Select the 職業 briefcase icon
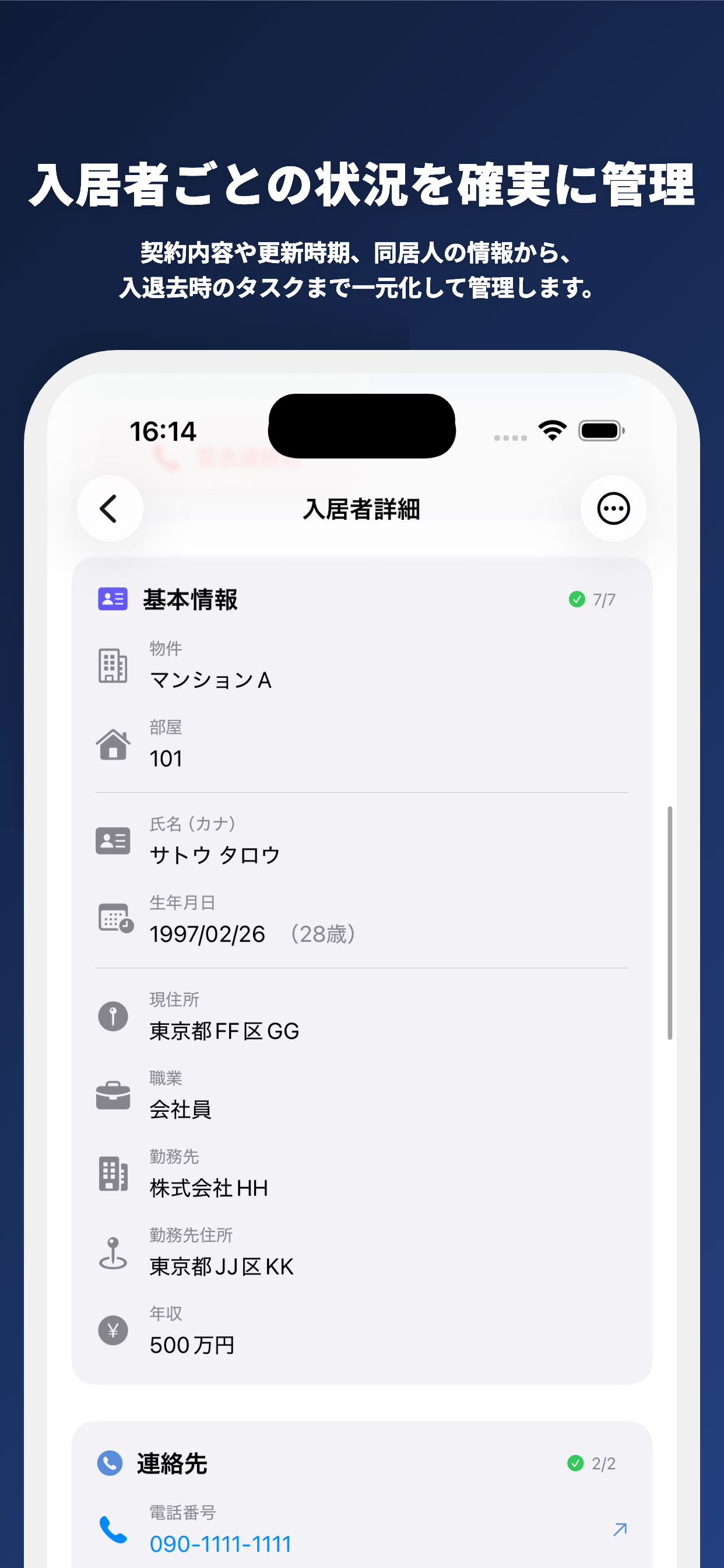Viewport: 724px width, 1568px height. pyautogui.click(x=113, y=1095)
